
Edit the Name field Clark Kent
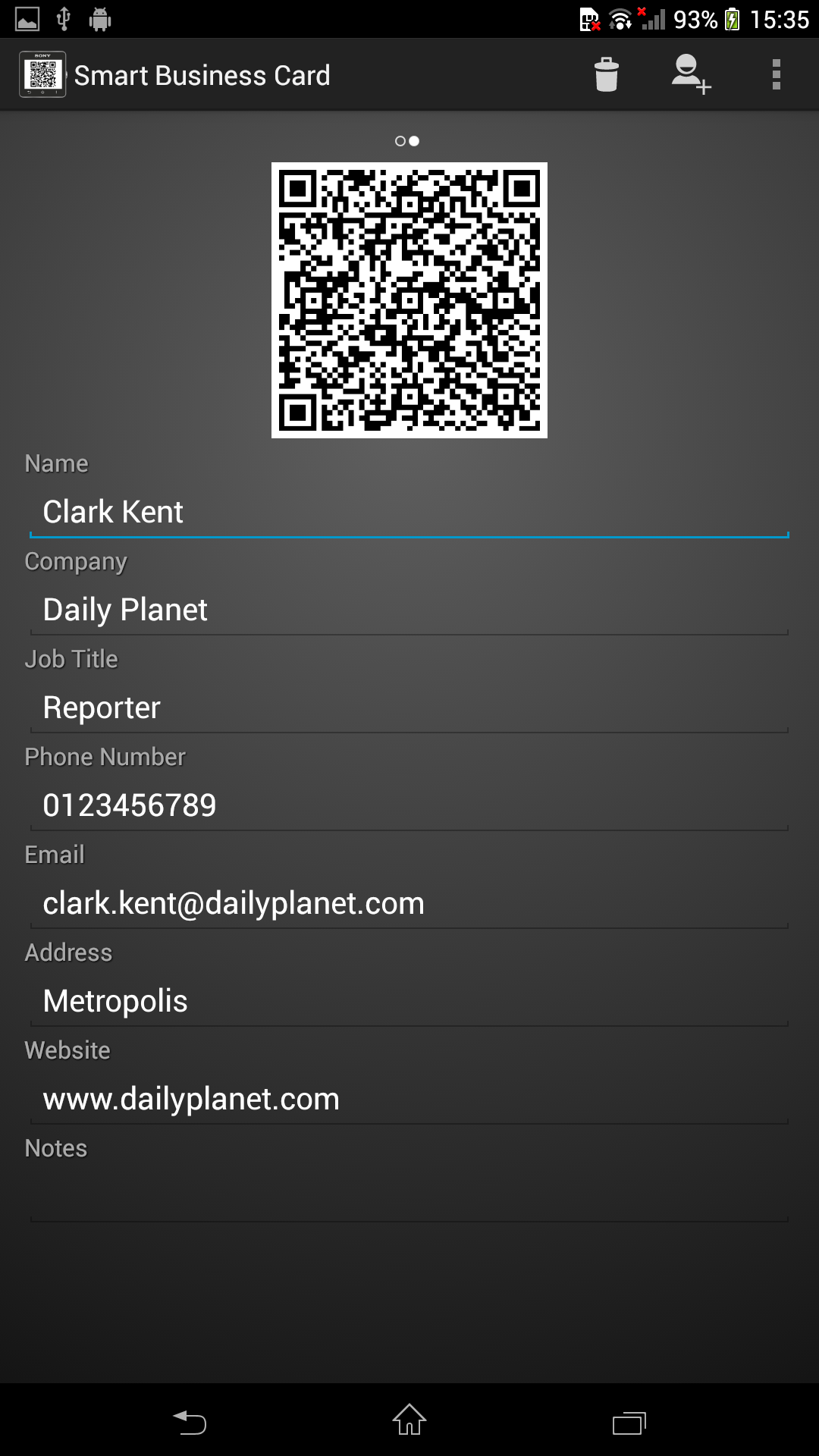(x=409, y=513)
